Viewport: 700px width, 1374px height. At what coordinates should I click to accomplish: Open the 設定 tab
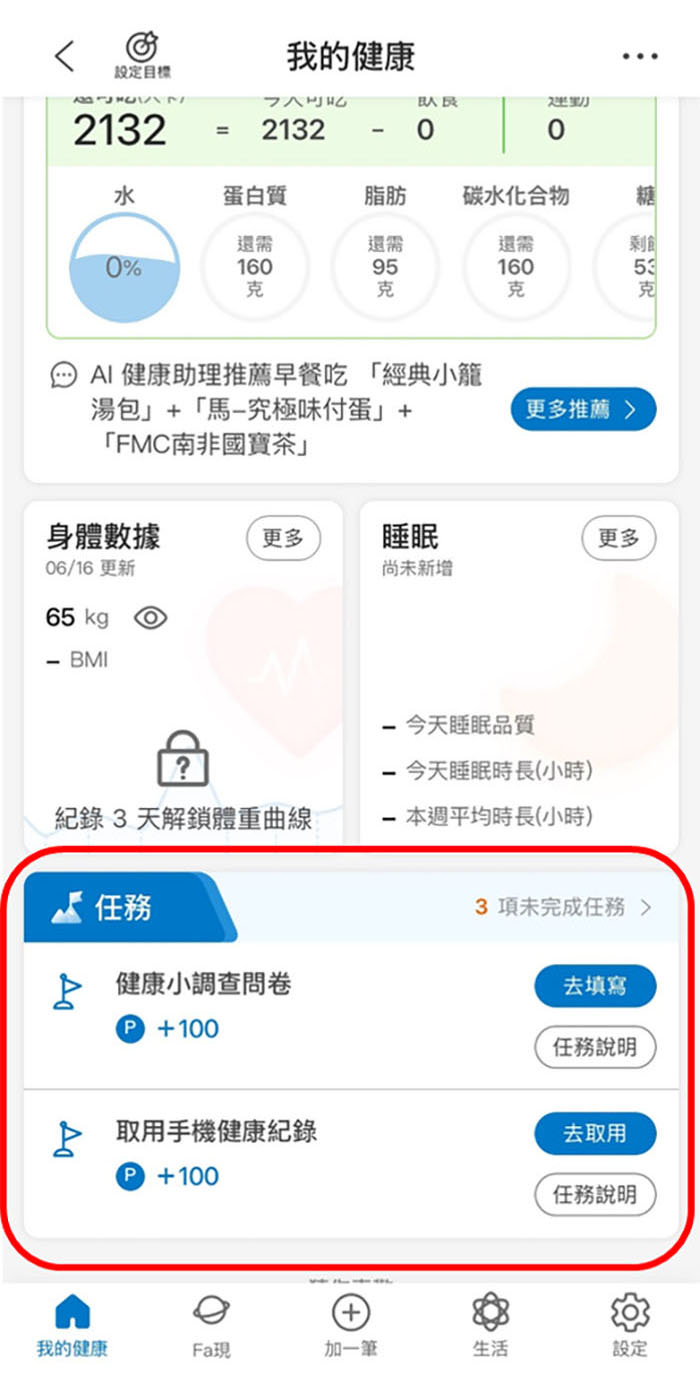coord(630,1326)
